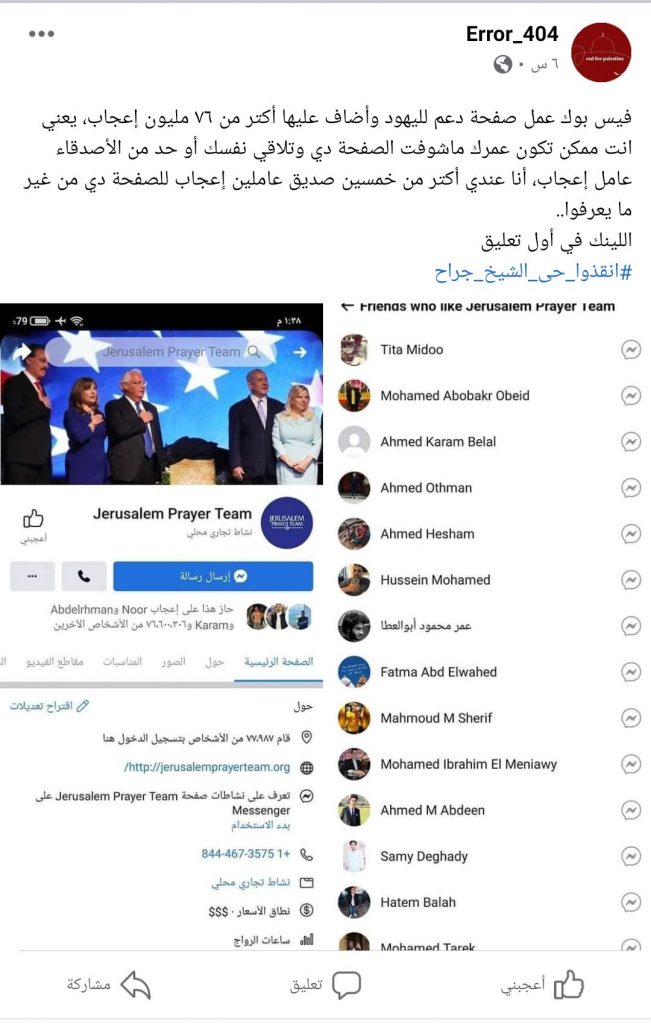Open the post's three-dot options menu
The image size is (651, 1024).
[x=41, y=33]
